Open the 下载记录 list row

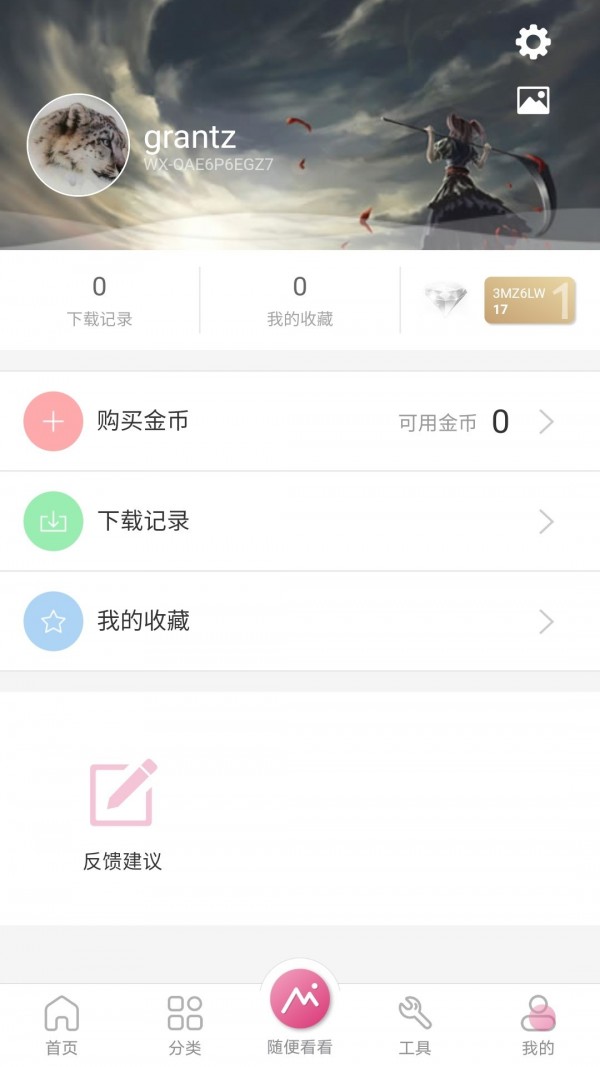click(x=300, y=521)
